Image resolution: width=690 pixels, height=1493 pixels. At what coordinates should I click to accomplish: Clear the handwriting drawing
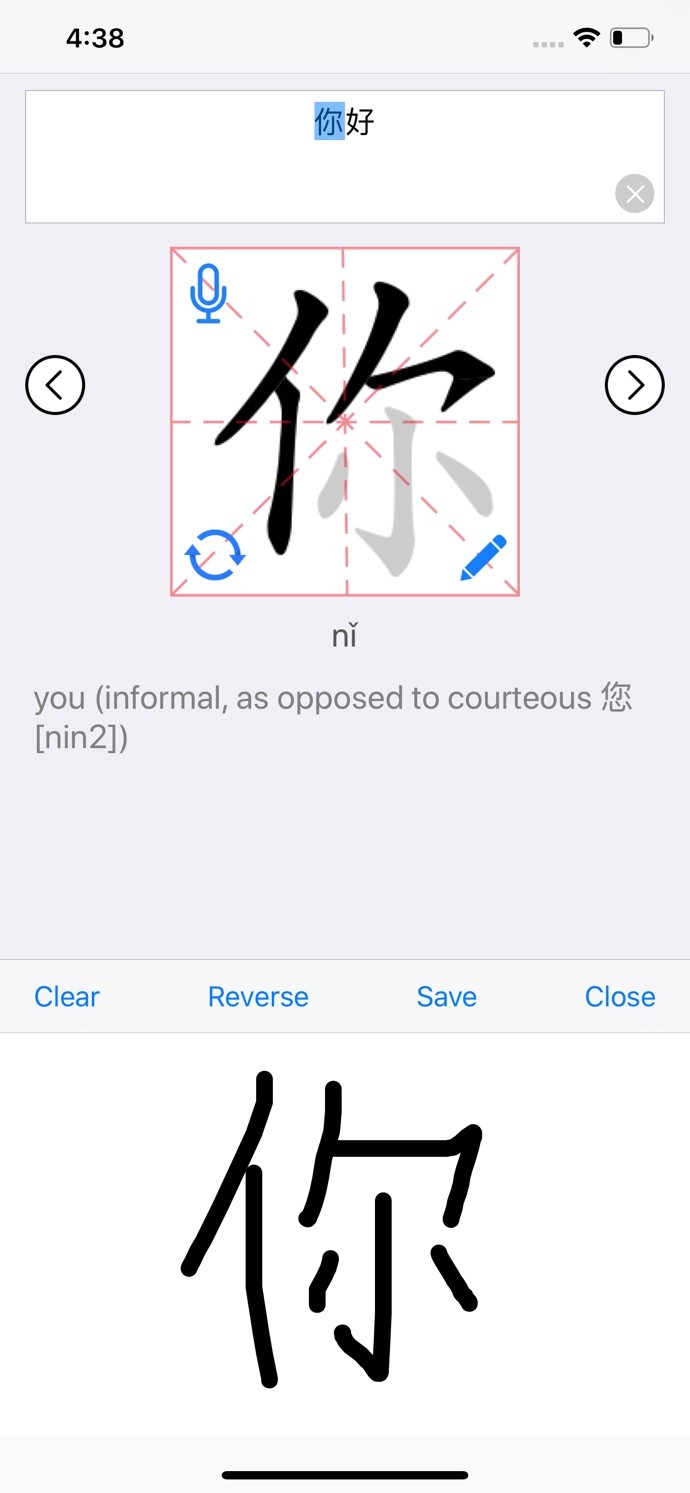click(x=67, y=997)
